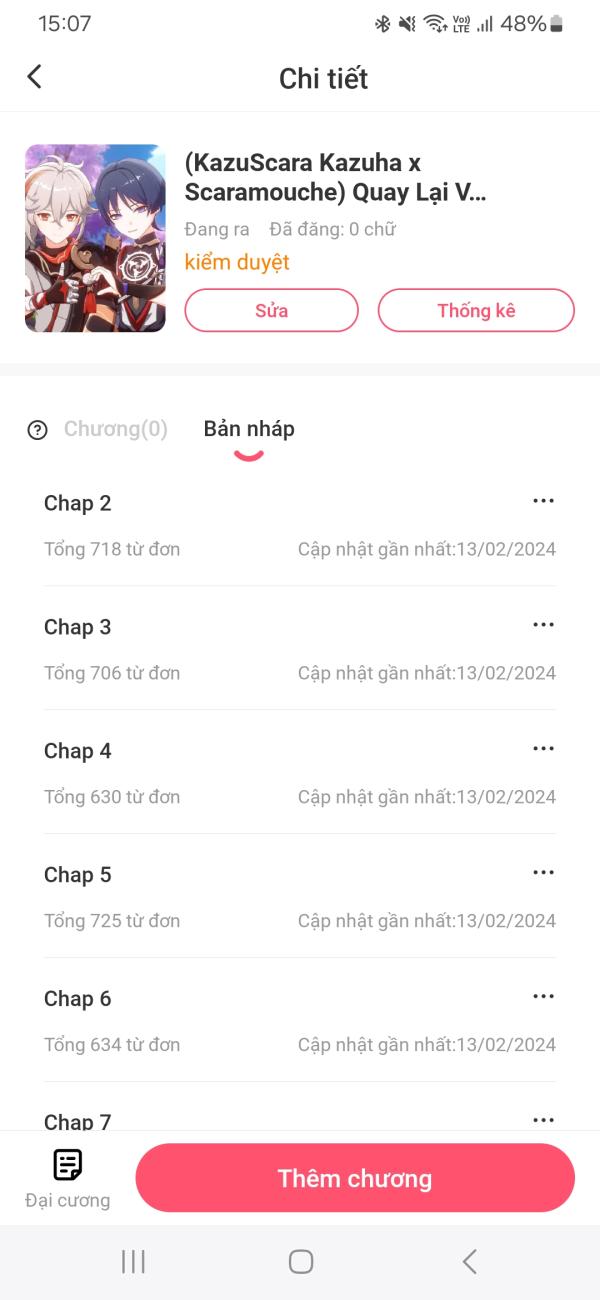Switch to the Chương(0) tab
Screen dimensions: 600x1300
116,429
